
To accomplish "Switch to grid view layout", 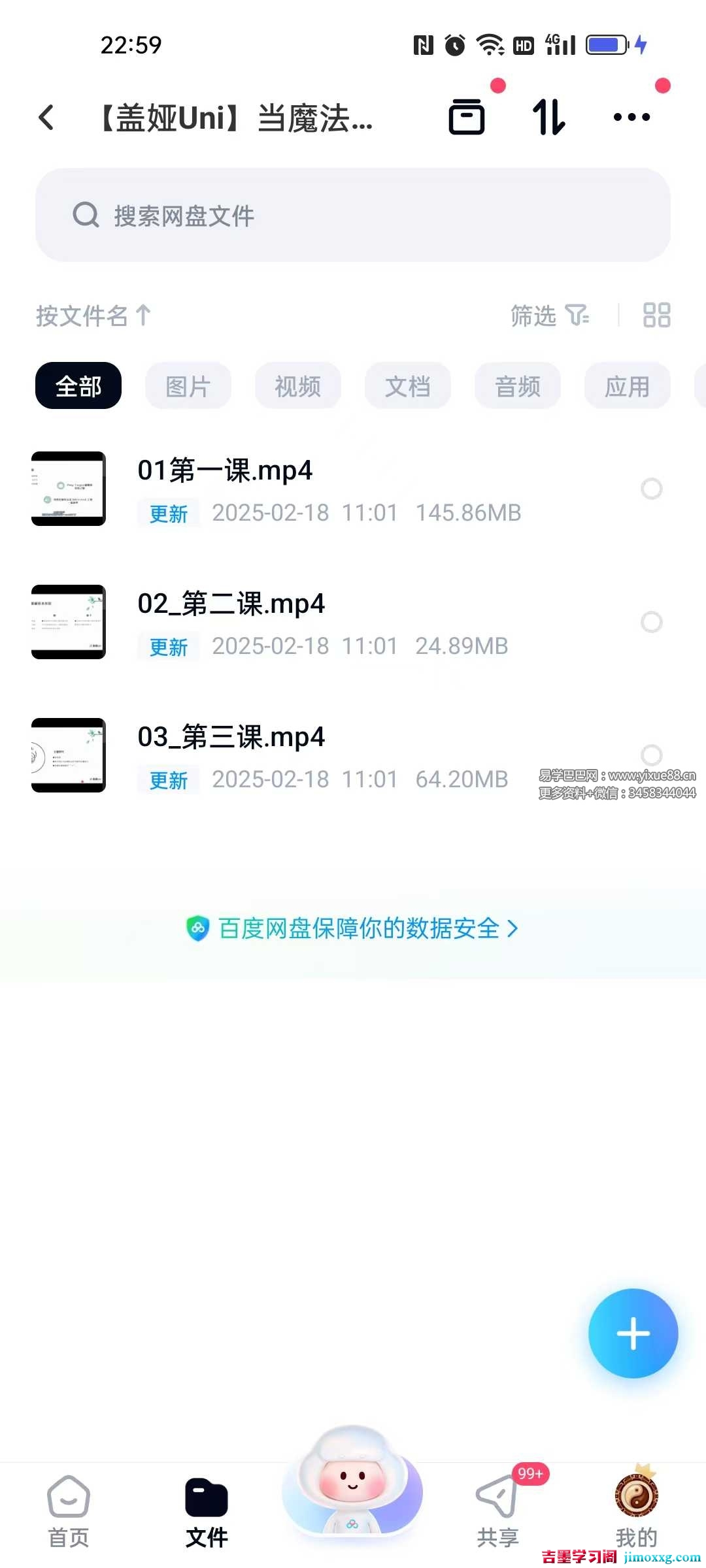I will point(656,315).
